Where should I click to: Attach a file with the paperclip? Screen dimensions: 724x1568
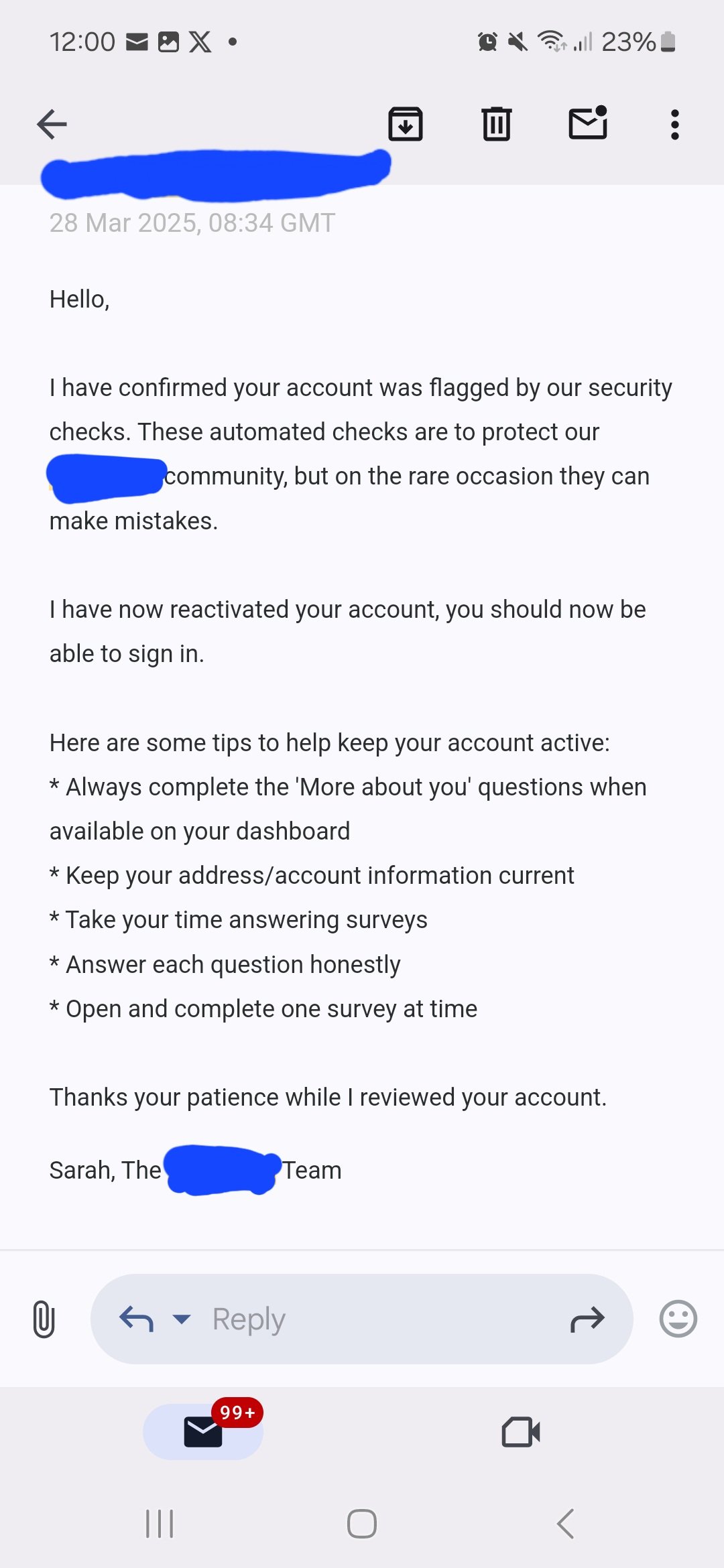coord(44,1319)
